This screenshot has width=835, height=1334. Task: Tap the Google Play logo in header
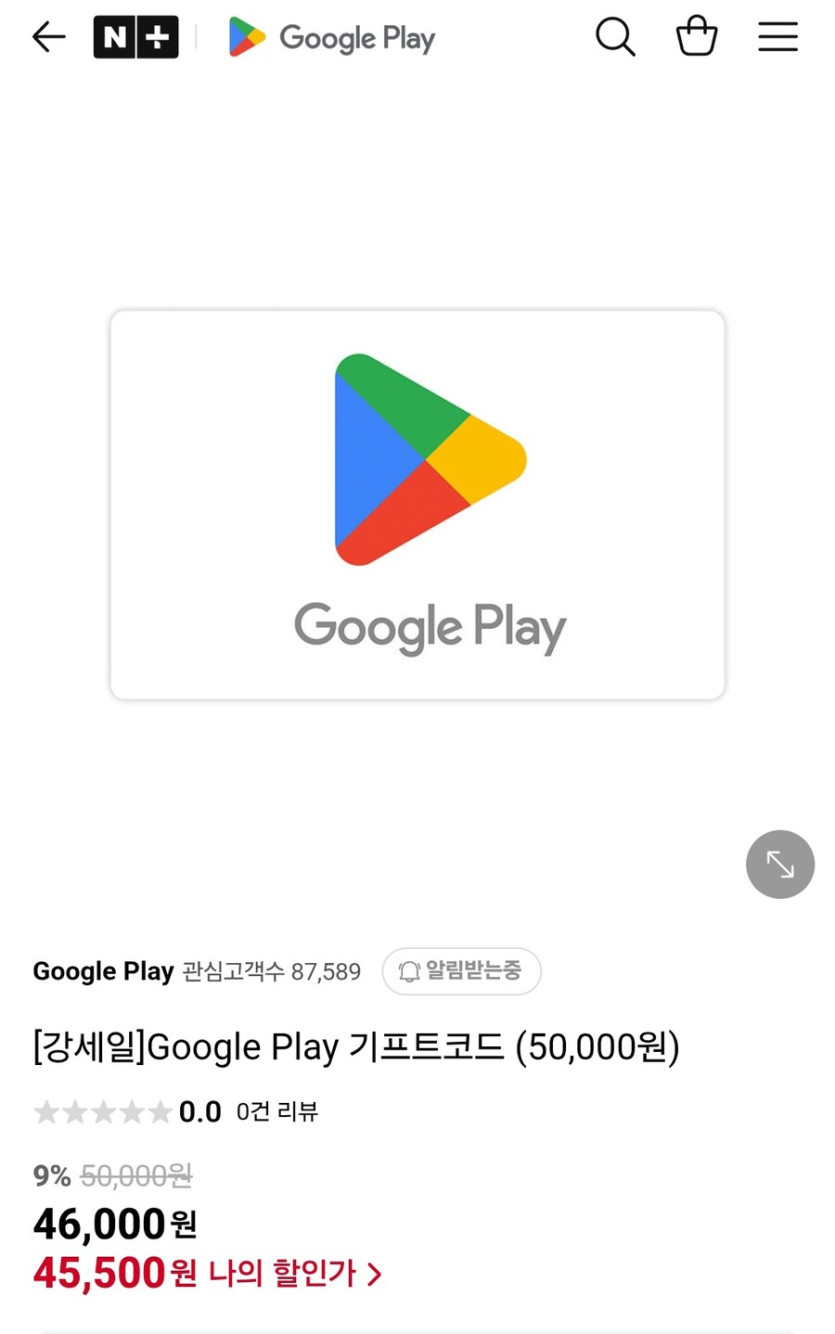click(x=330, y=38)
